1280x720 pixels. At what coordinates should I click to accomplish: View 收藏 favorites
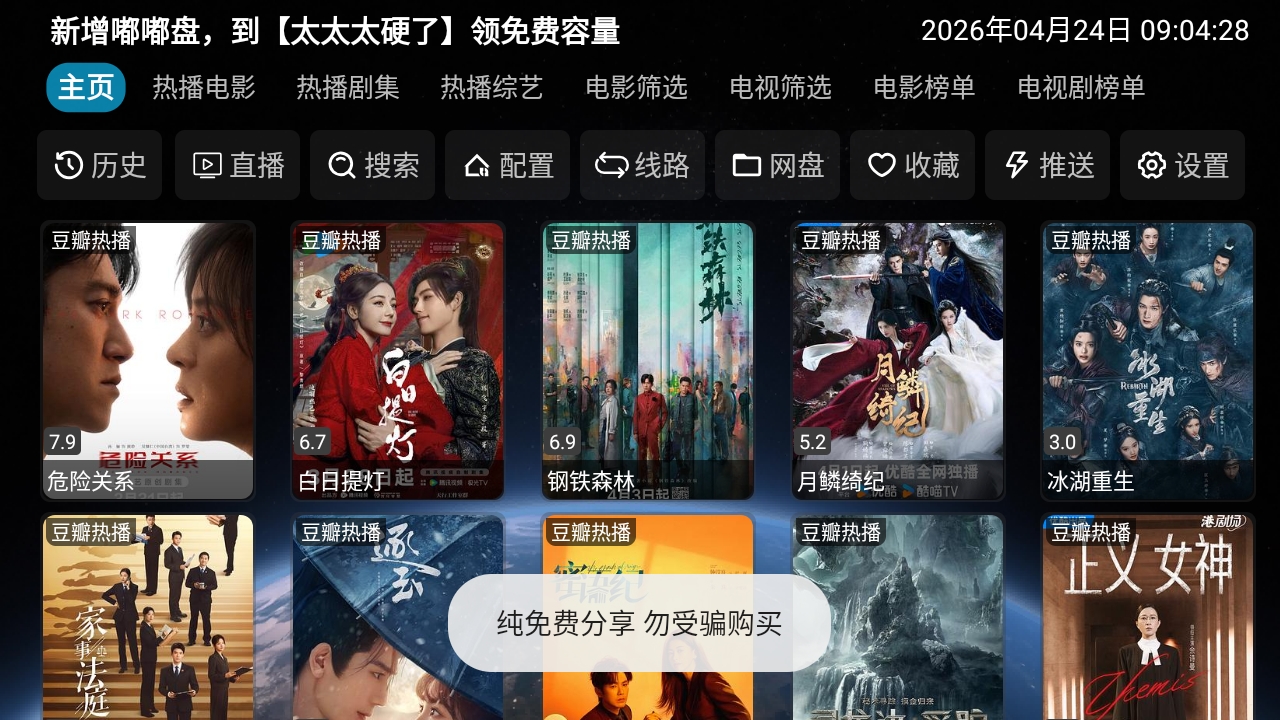click(913, 165)
